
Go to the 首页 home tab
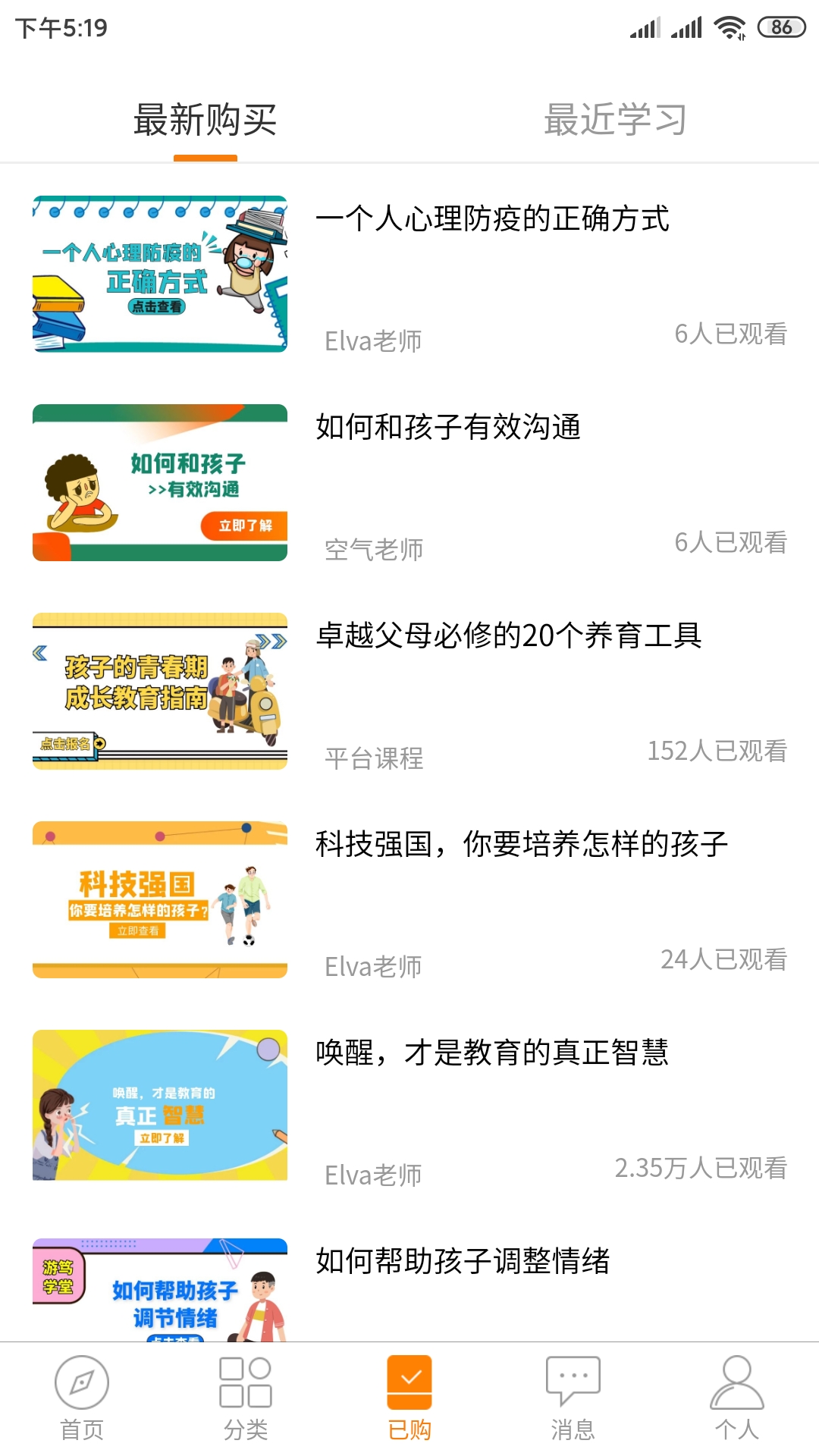coord(82,1398)
